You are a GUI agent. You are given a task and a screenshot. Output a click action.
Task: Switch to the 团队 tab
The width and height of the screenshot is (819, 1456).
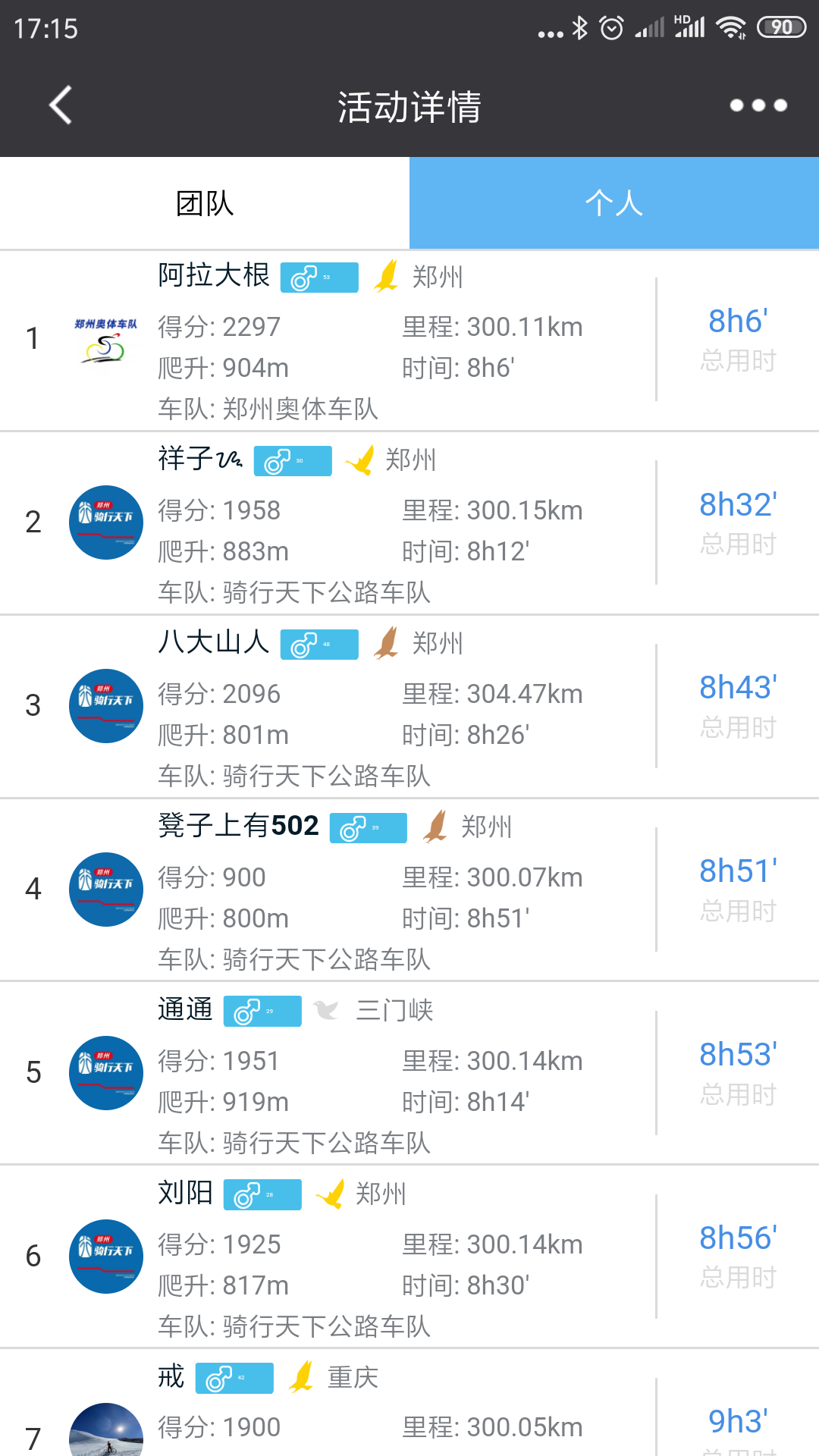tap(205, 203)
